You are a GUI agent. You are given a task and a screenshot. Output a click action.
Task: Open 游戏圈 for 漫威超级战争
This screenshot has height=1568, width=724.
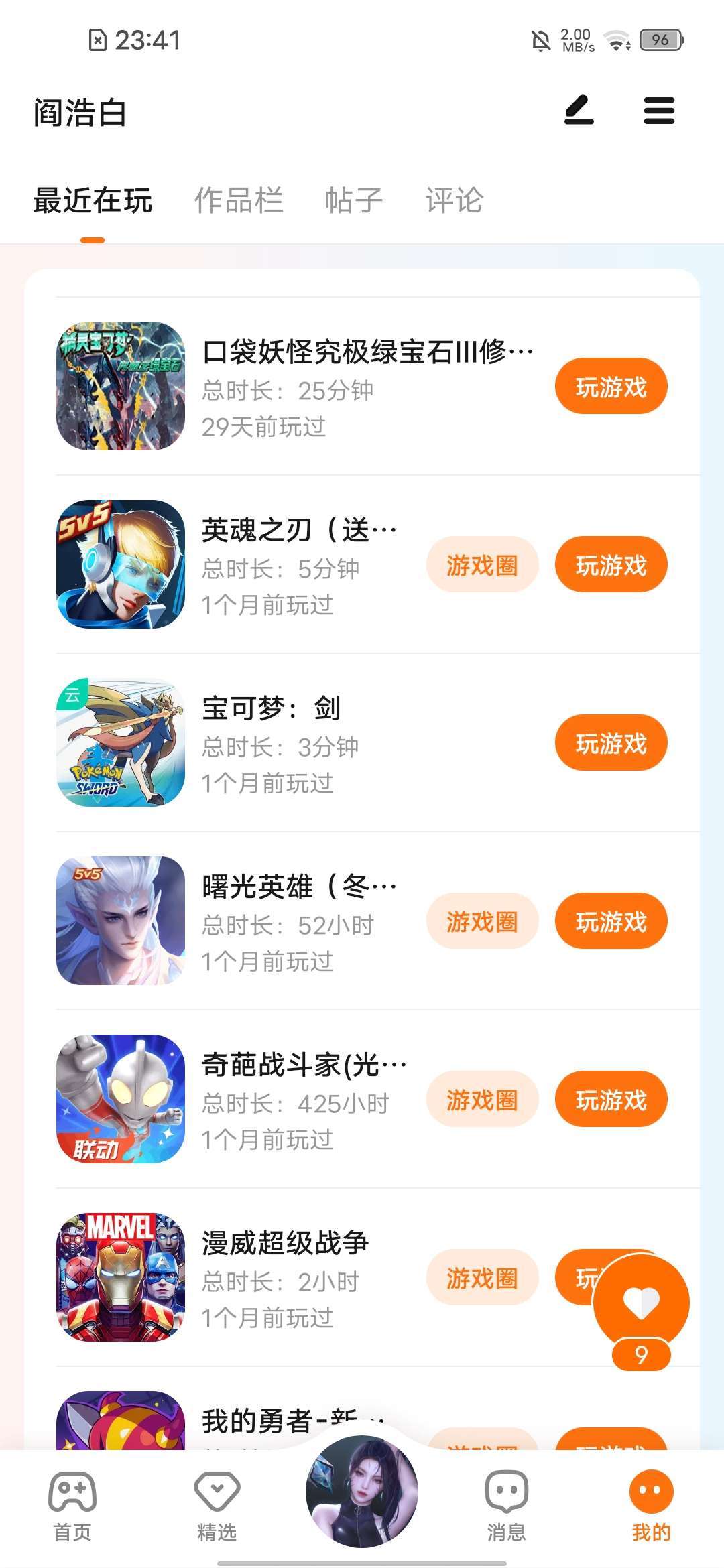[482, 1278]
